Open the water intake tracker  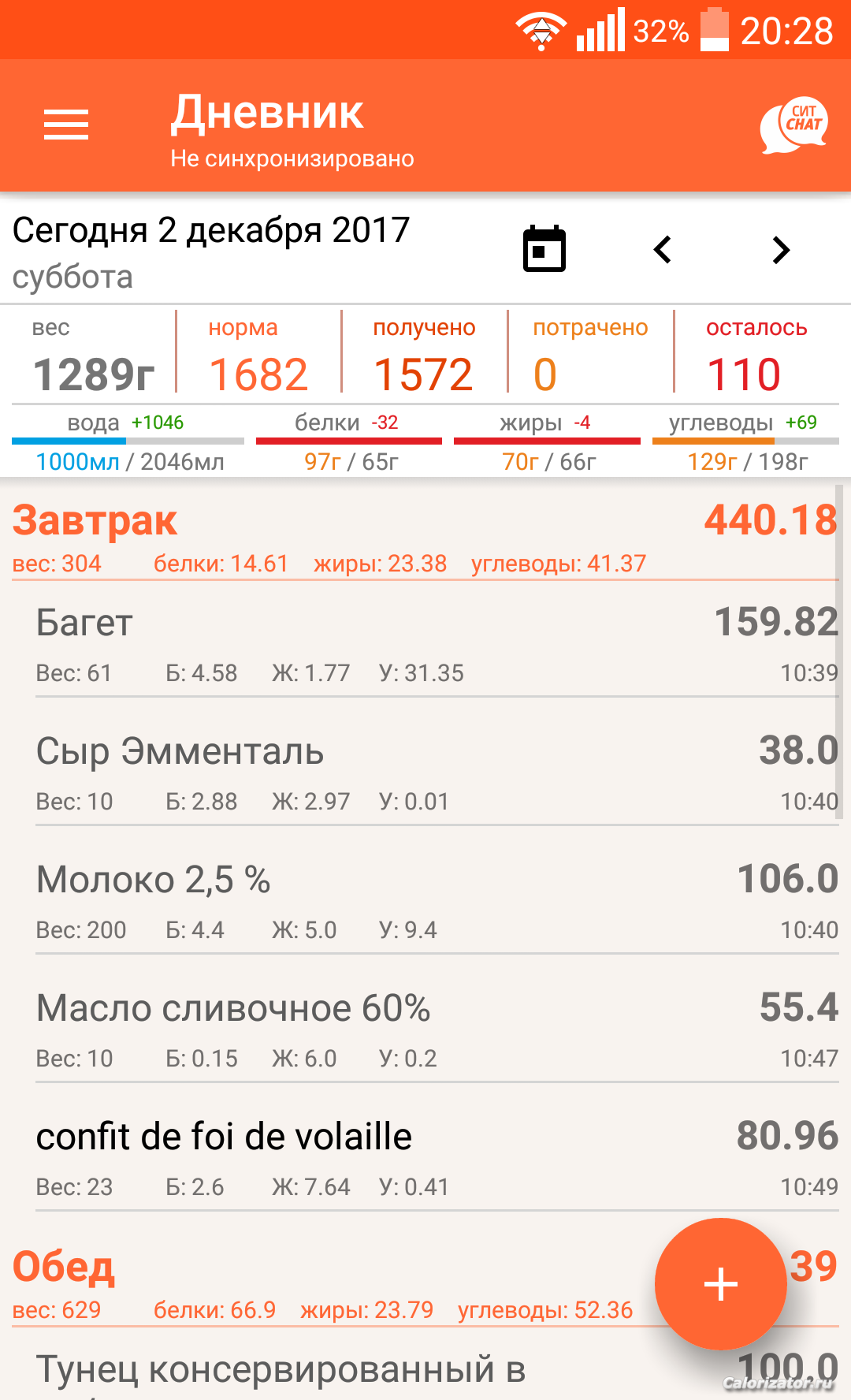(128, 442)
